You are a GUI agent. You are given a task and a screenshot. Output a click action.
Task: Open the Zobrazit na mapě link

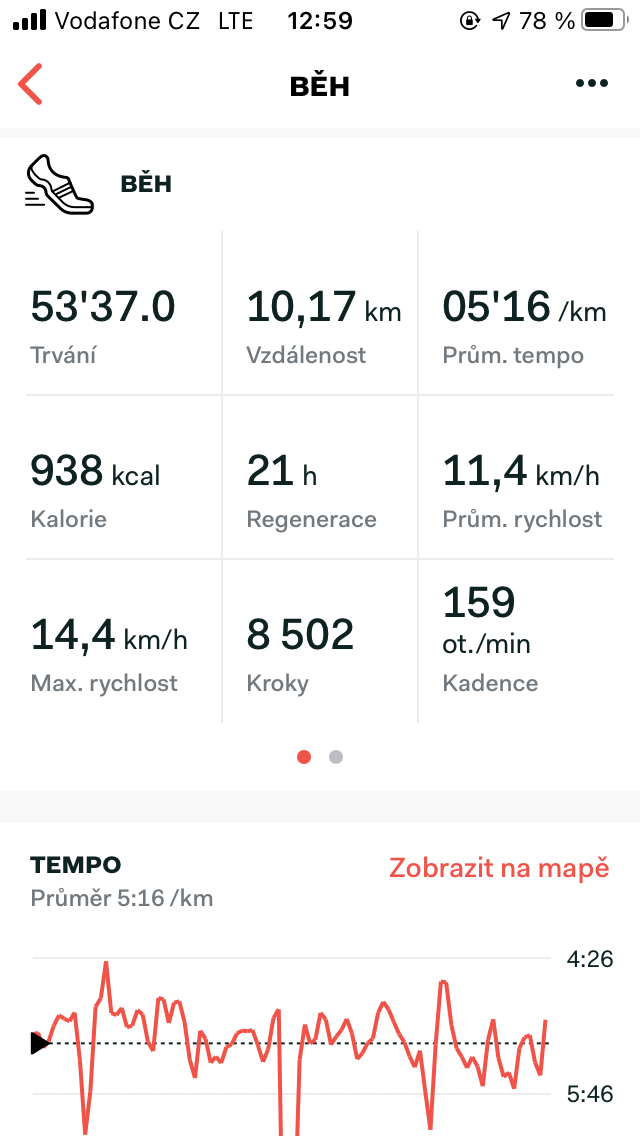499,867
